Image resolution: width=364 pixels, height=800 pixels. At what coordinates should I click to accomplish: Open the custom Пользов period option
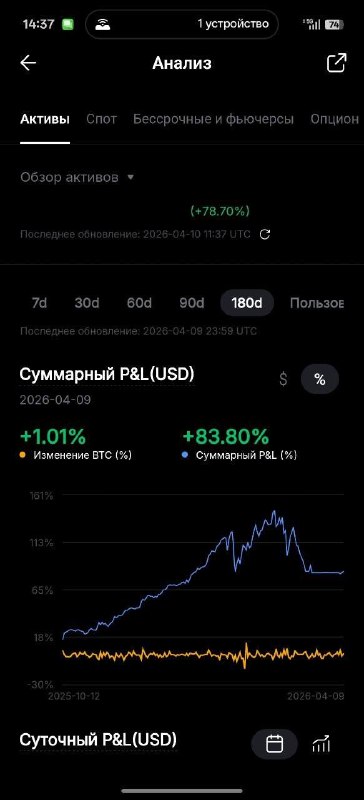click(317, 303)
